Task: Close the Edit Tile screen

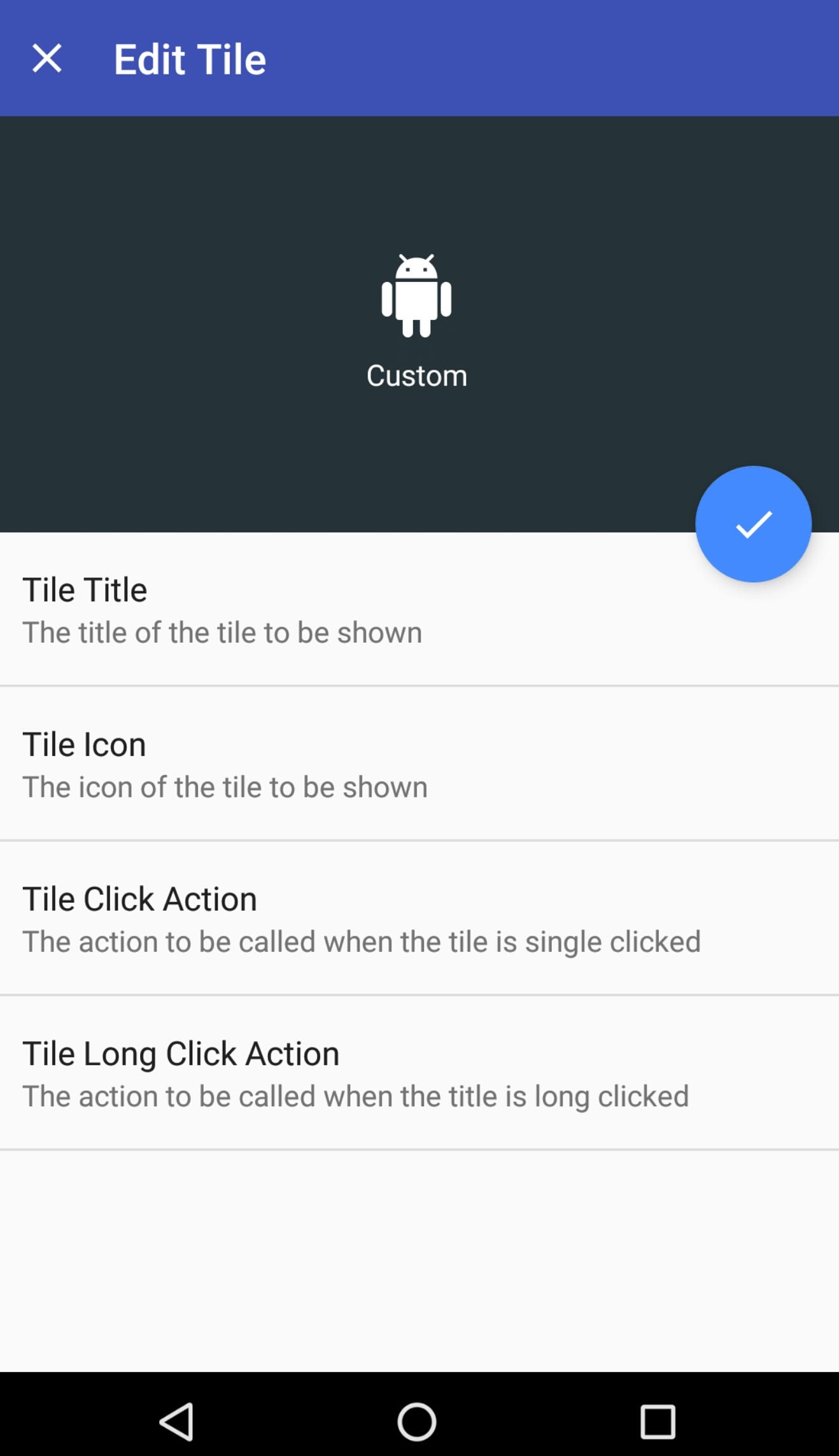Action: coord(47,59)
